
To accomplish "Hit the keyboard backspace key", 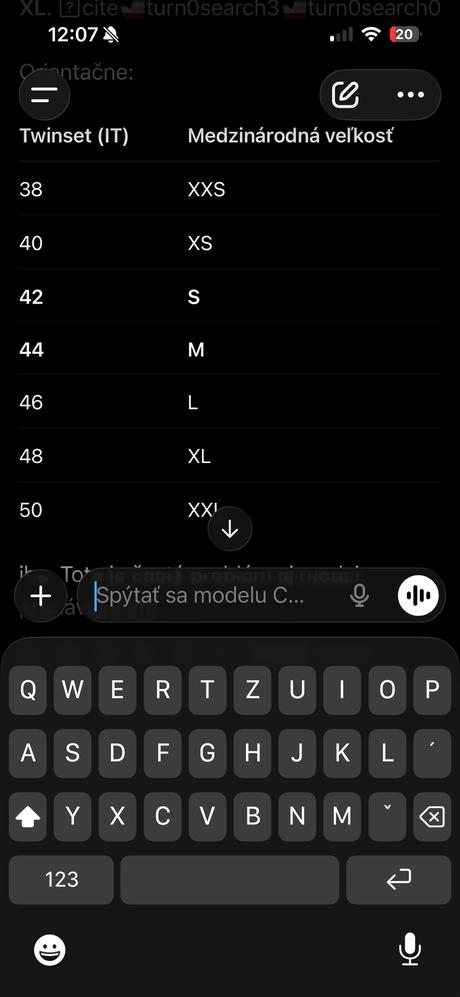I will tap(432, 817).
